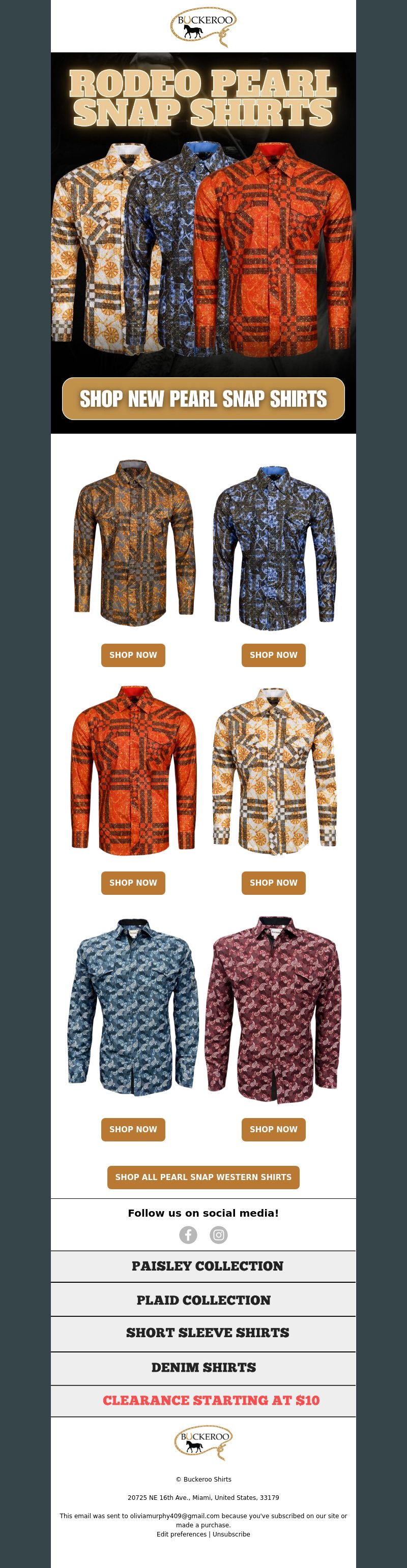Screen dimensions: 407x1568
Task: Tap Shop Now under the orange plaid shirt
Action: tap(133, 883)
